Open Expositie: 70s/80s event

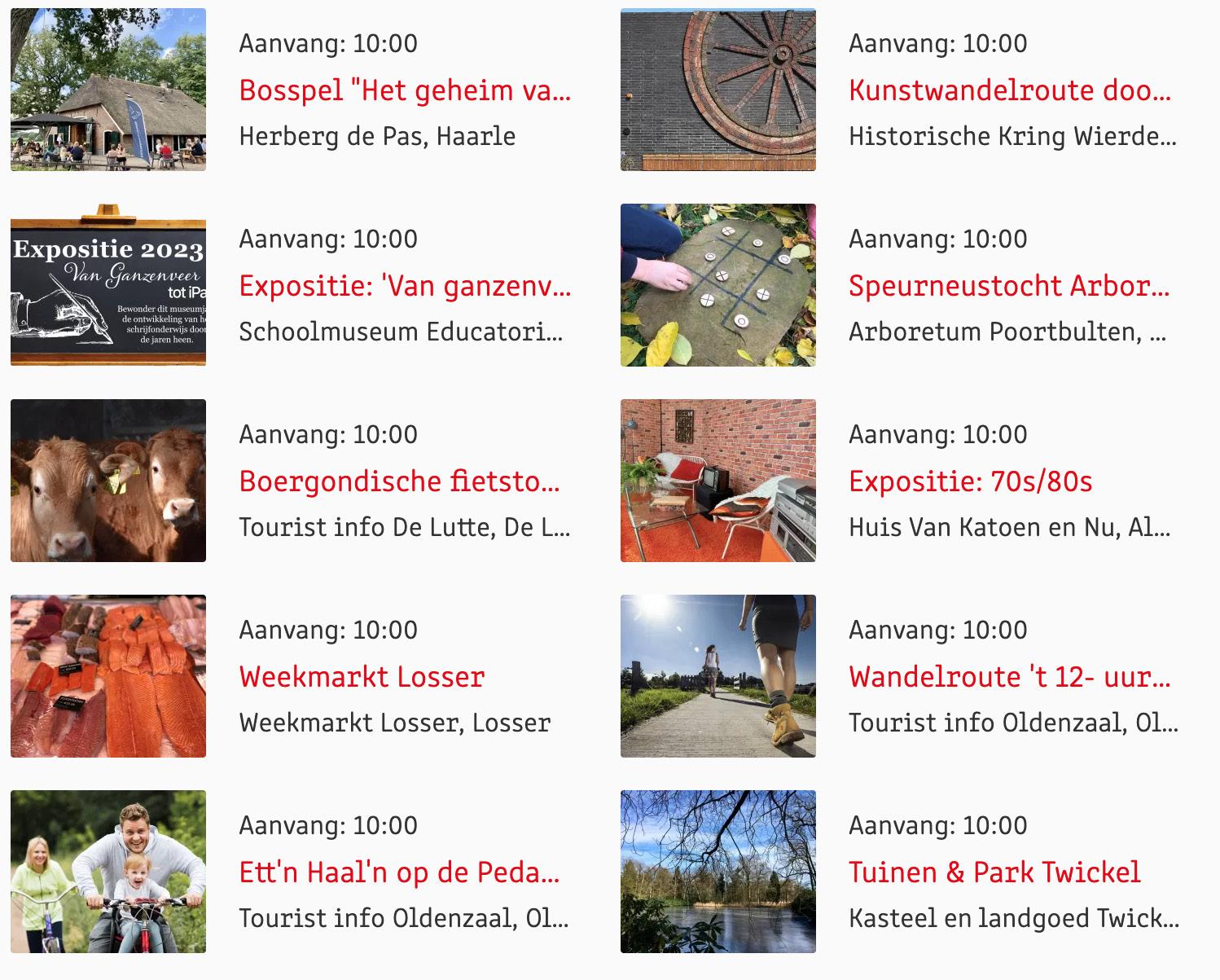point(970,481)
